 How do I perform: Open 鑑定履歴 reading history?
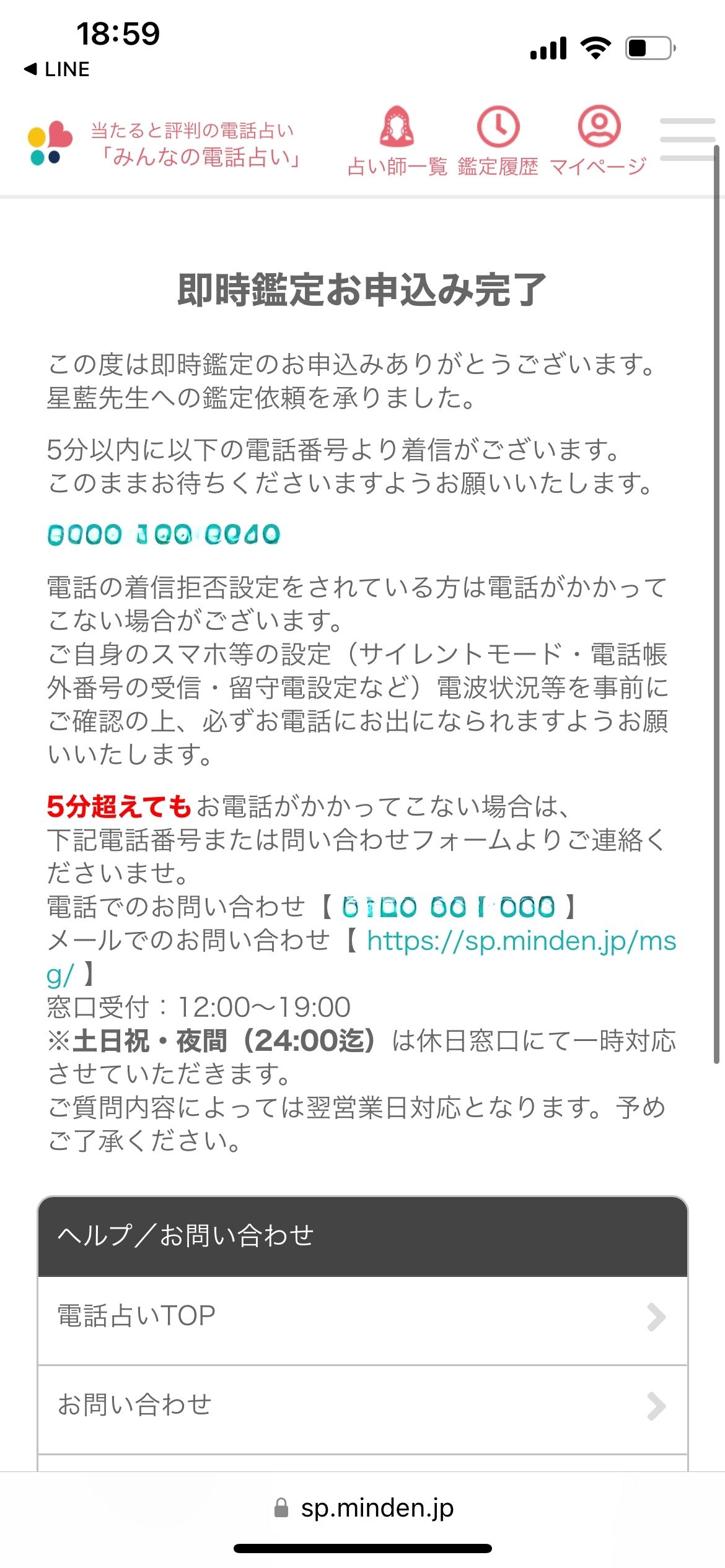tap(498, 141)
